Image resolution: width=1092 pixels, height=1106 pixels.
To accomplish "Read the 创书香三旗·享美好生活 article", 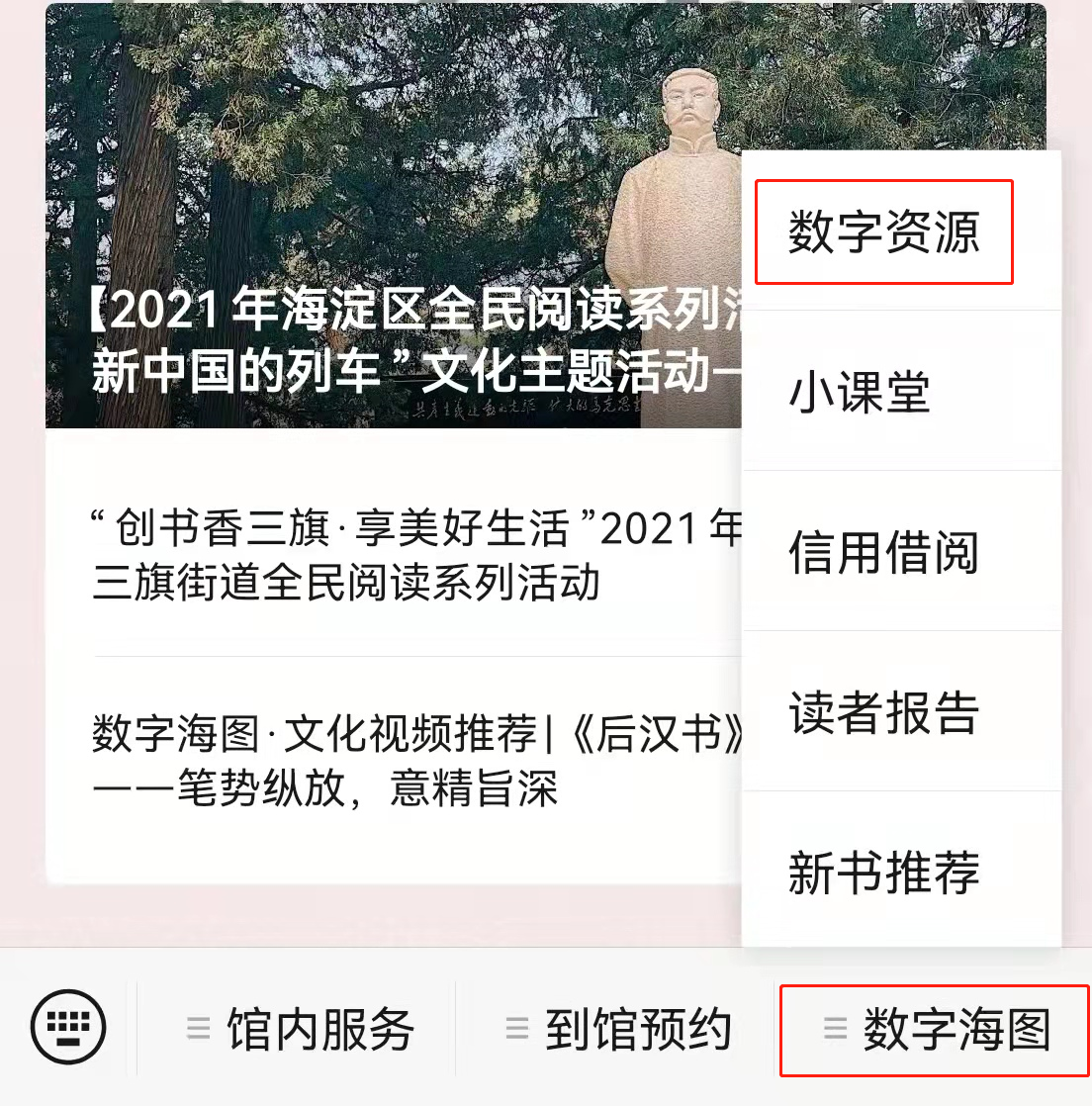I will [x=396, y=555].
